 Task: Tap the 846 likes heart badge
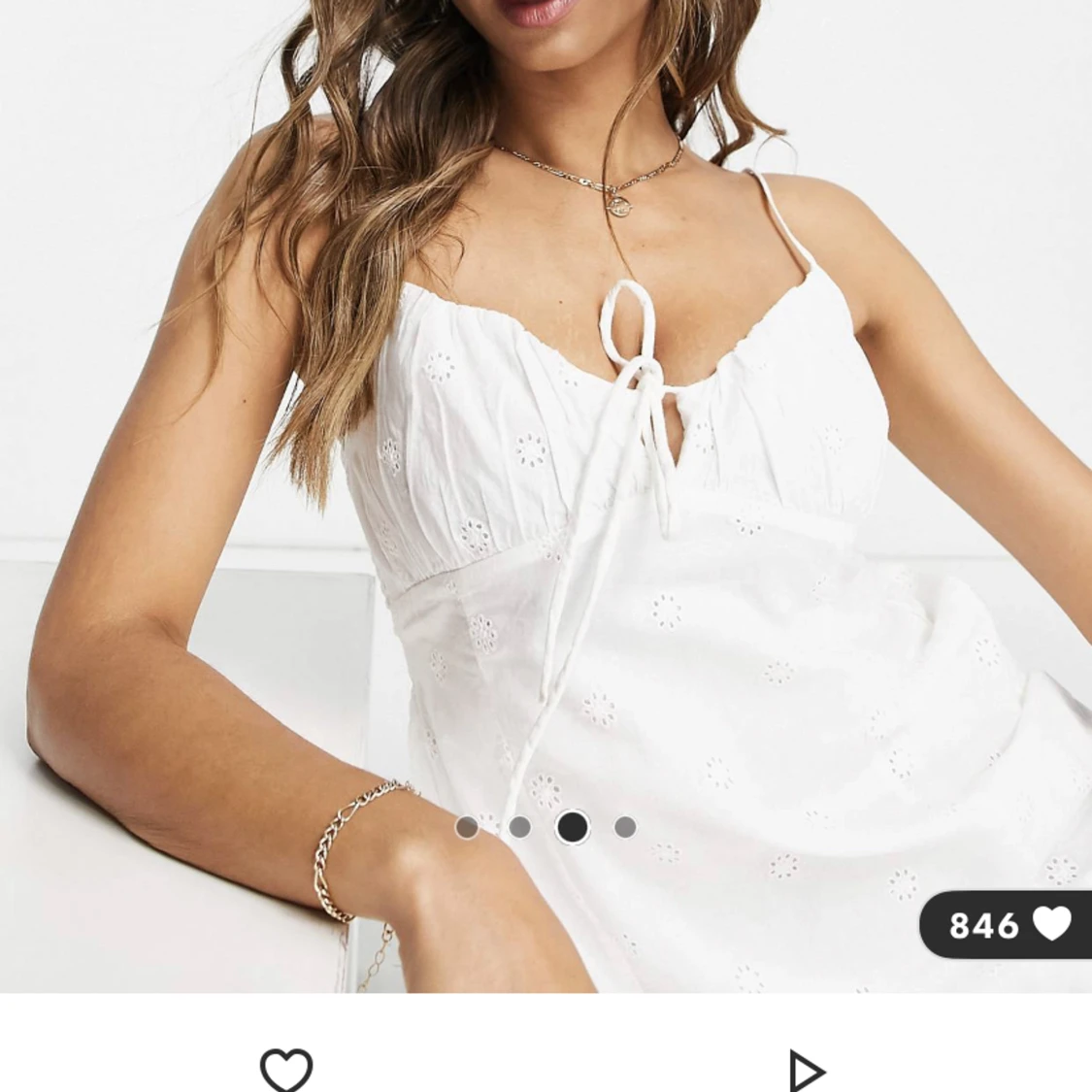click(1008, 924)
